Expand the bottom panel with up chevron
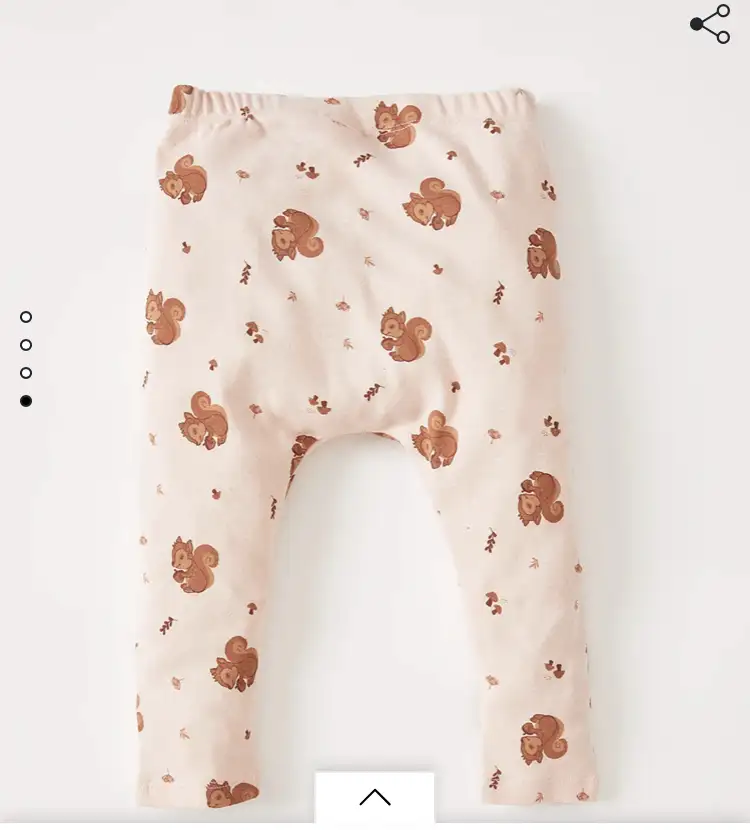 (375, 797)
